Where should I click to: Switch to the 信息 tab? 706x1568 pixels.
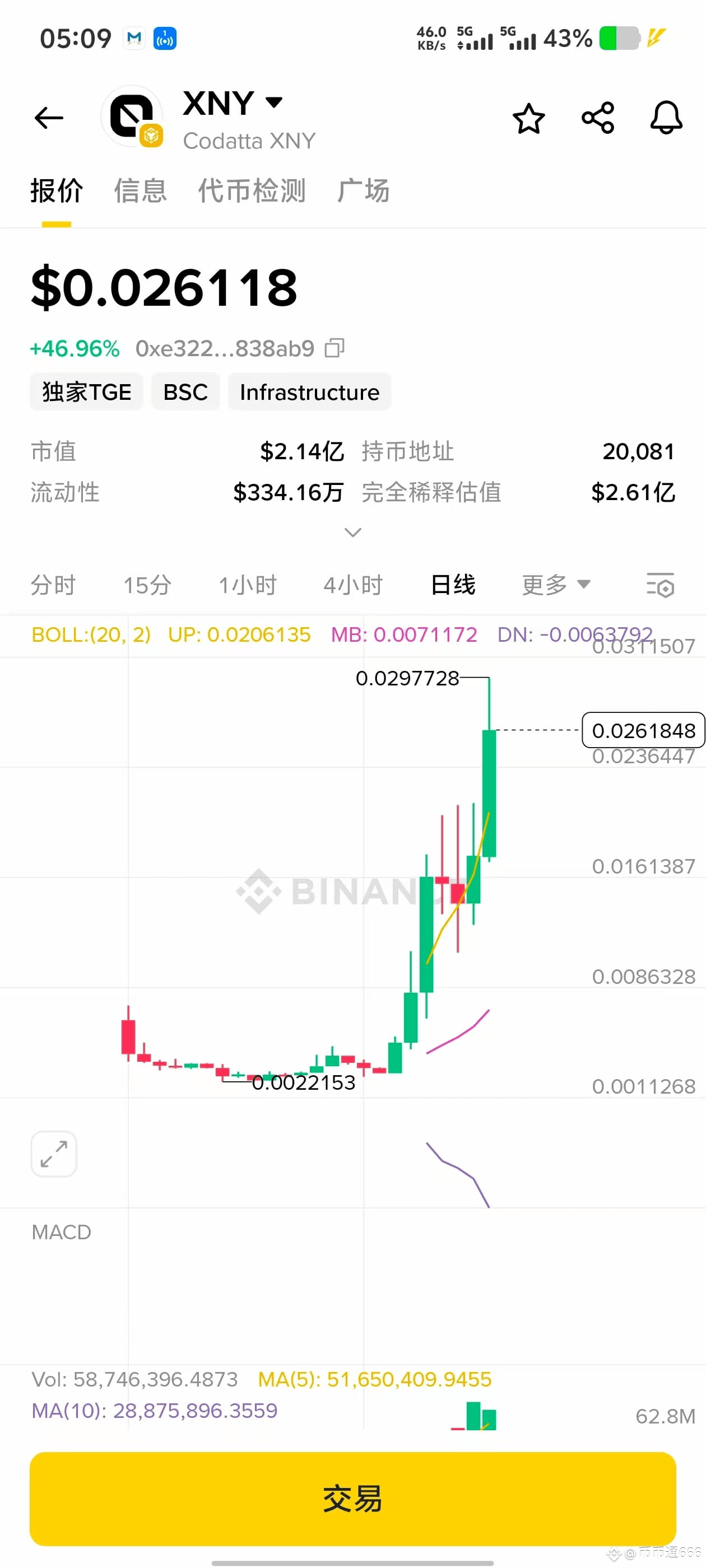141,190
